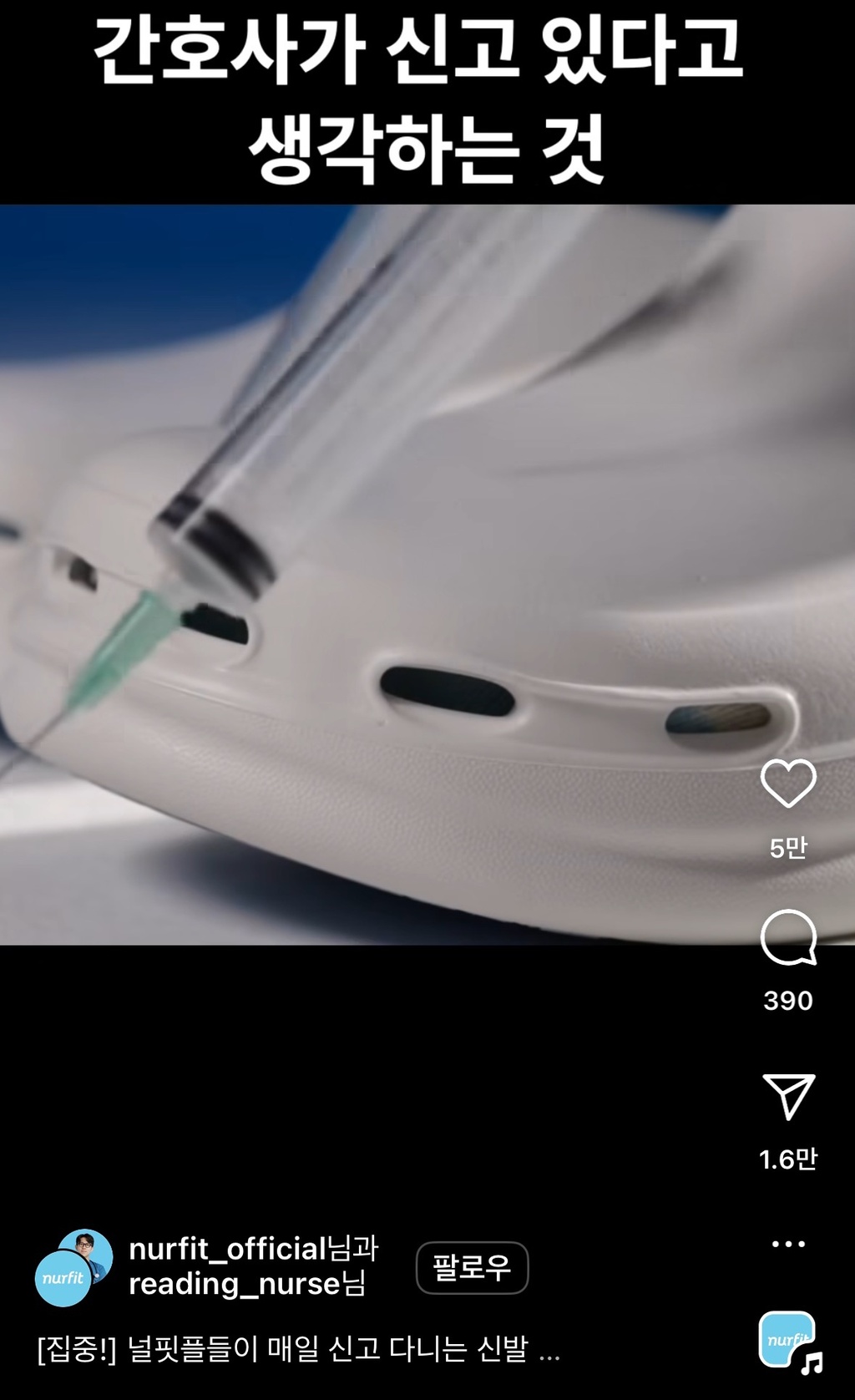Viewport: 855px width, 1400px height.
Task: Share this reel via the paper plane
Action: point(788,1096)
